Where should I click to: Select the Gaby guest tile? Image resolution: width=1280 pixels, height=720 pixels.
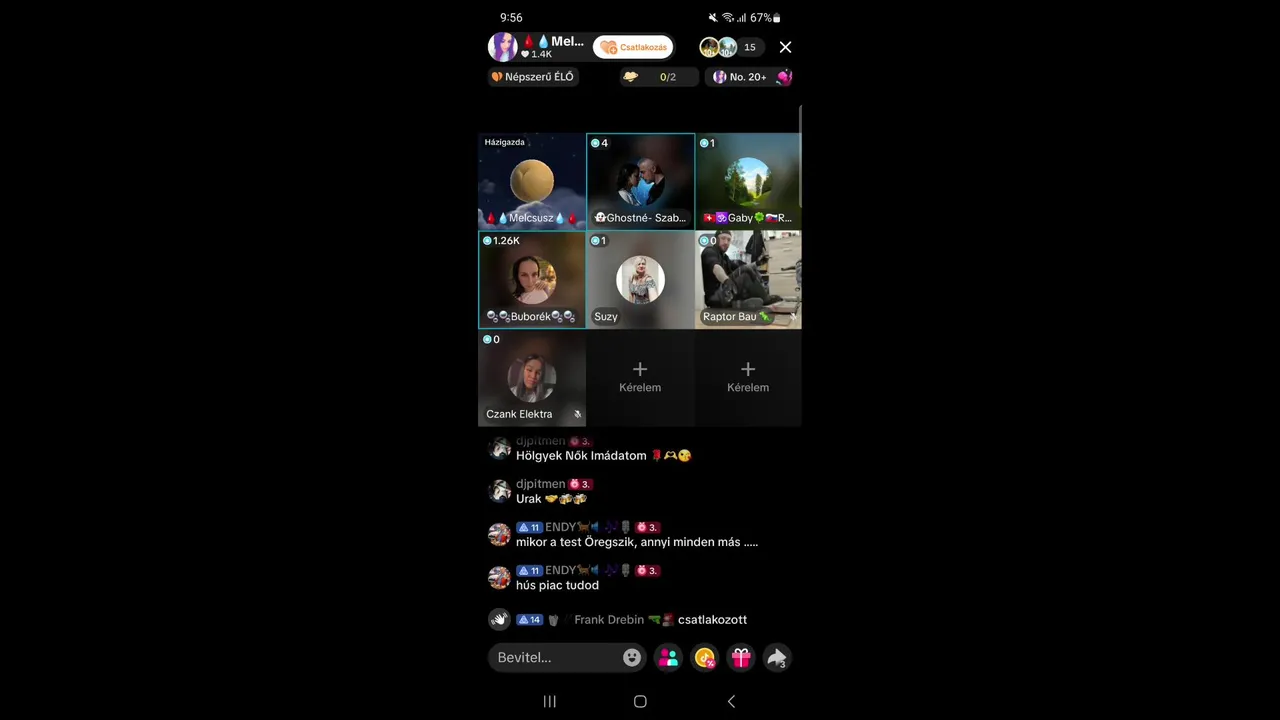pos(748,182)
